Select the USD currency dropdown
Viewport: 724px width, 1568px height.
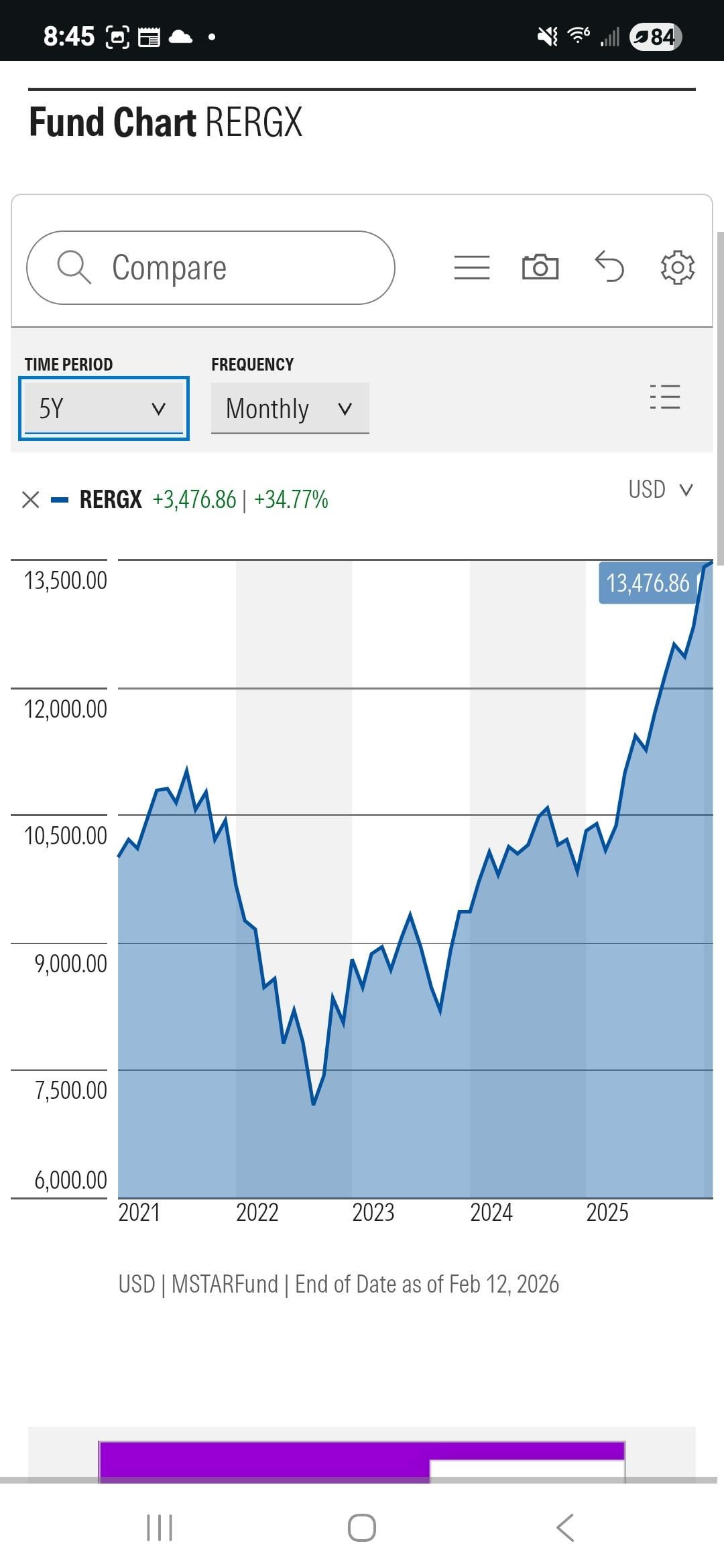[x=660, y=490]
